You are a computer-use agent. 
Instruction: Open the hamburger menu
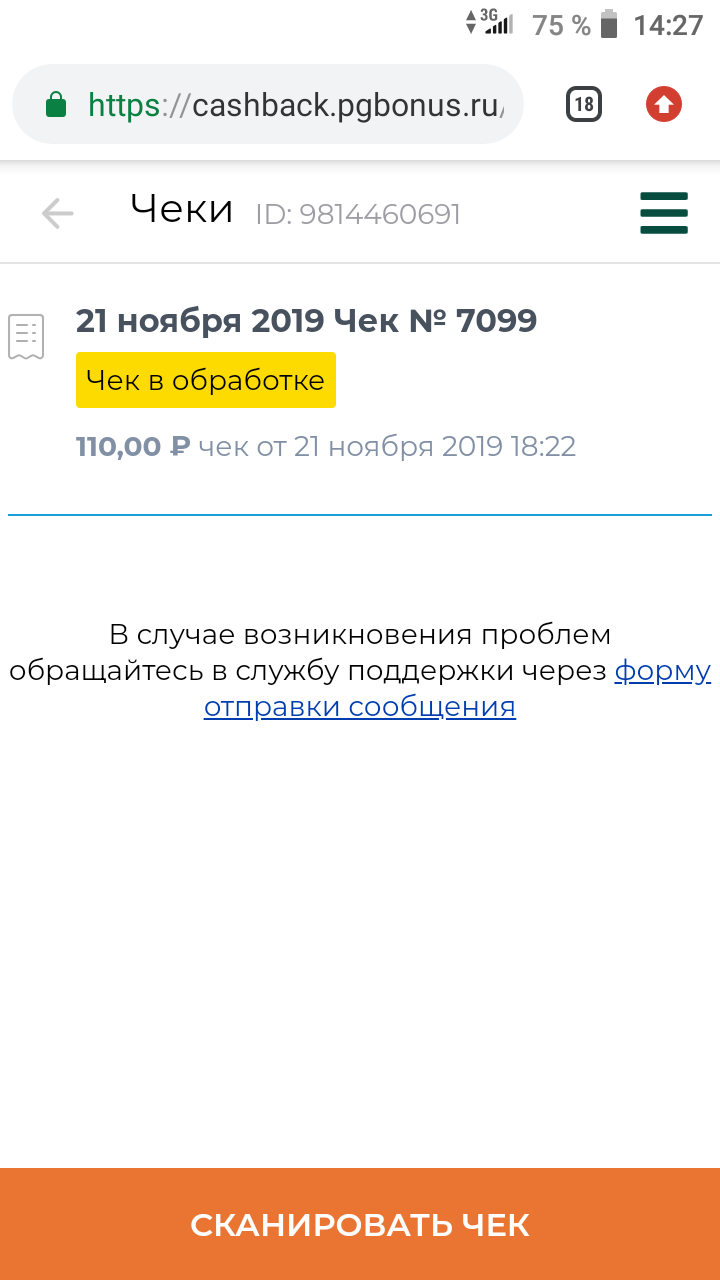(664, 213)
